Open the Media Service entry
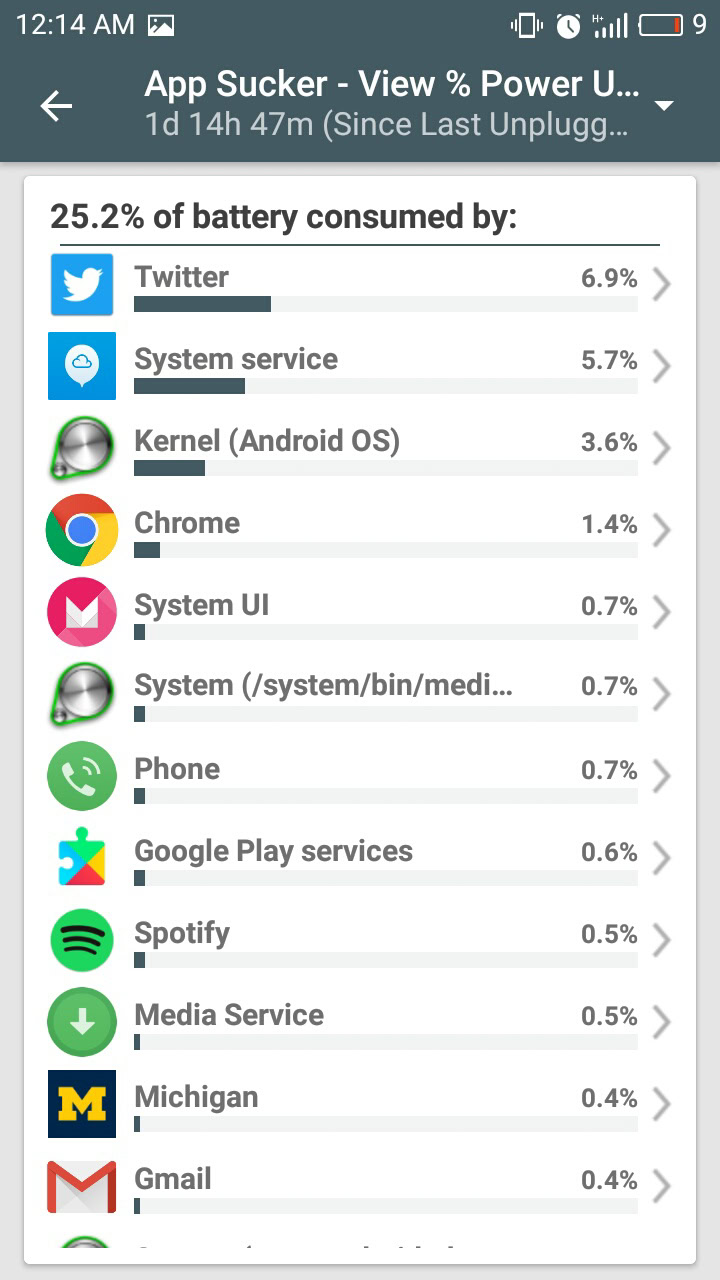This screenshot has height=1280, width=720. tap(360, 1023)
